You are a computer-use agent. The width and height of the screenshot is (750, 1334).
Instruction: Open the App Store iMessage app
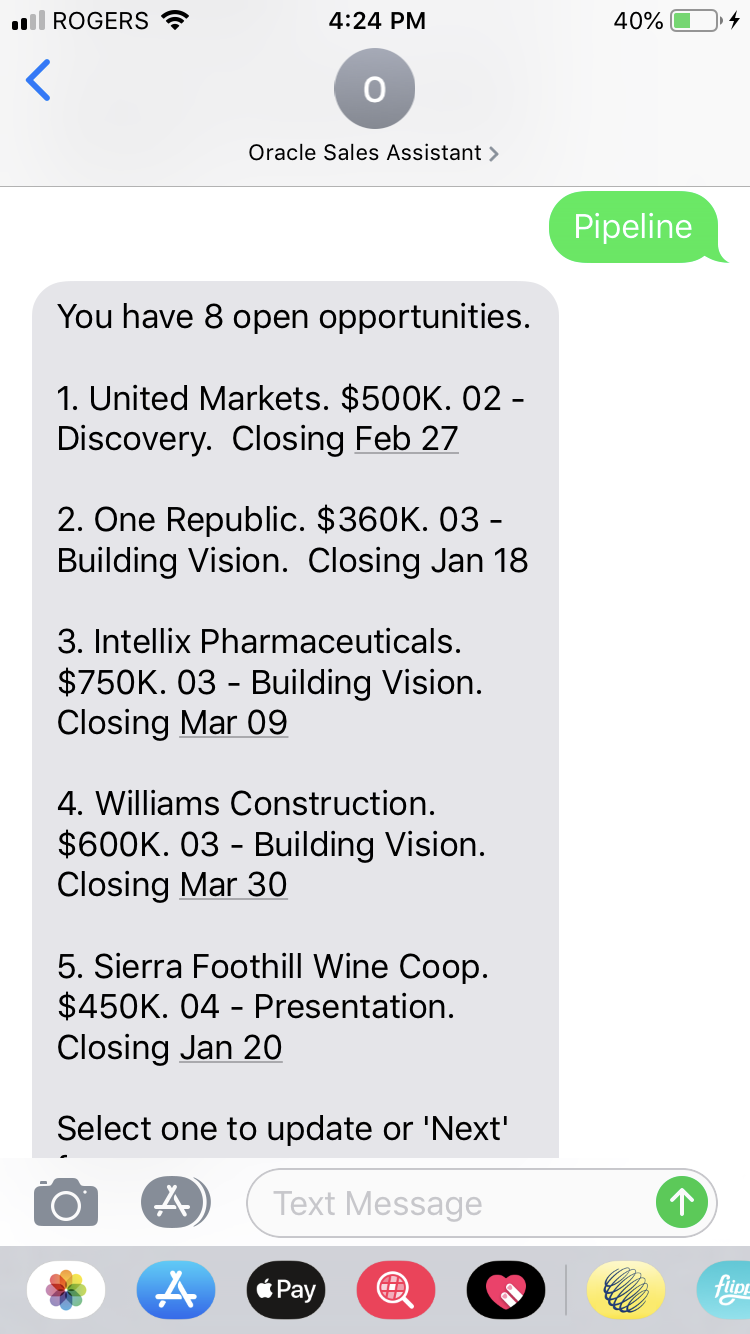[x=176, y=1290]
